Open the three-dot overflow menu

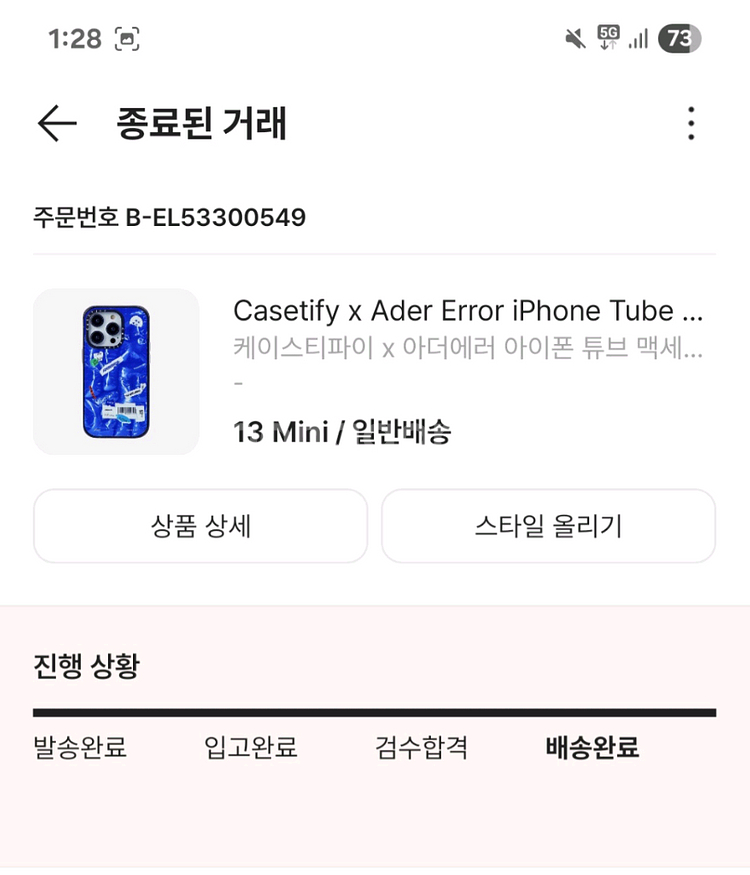pos(690,124)
